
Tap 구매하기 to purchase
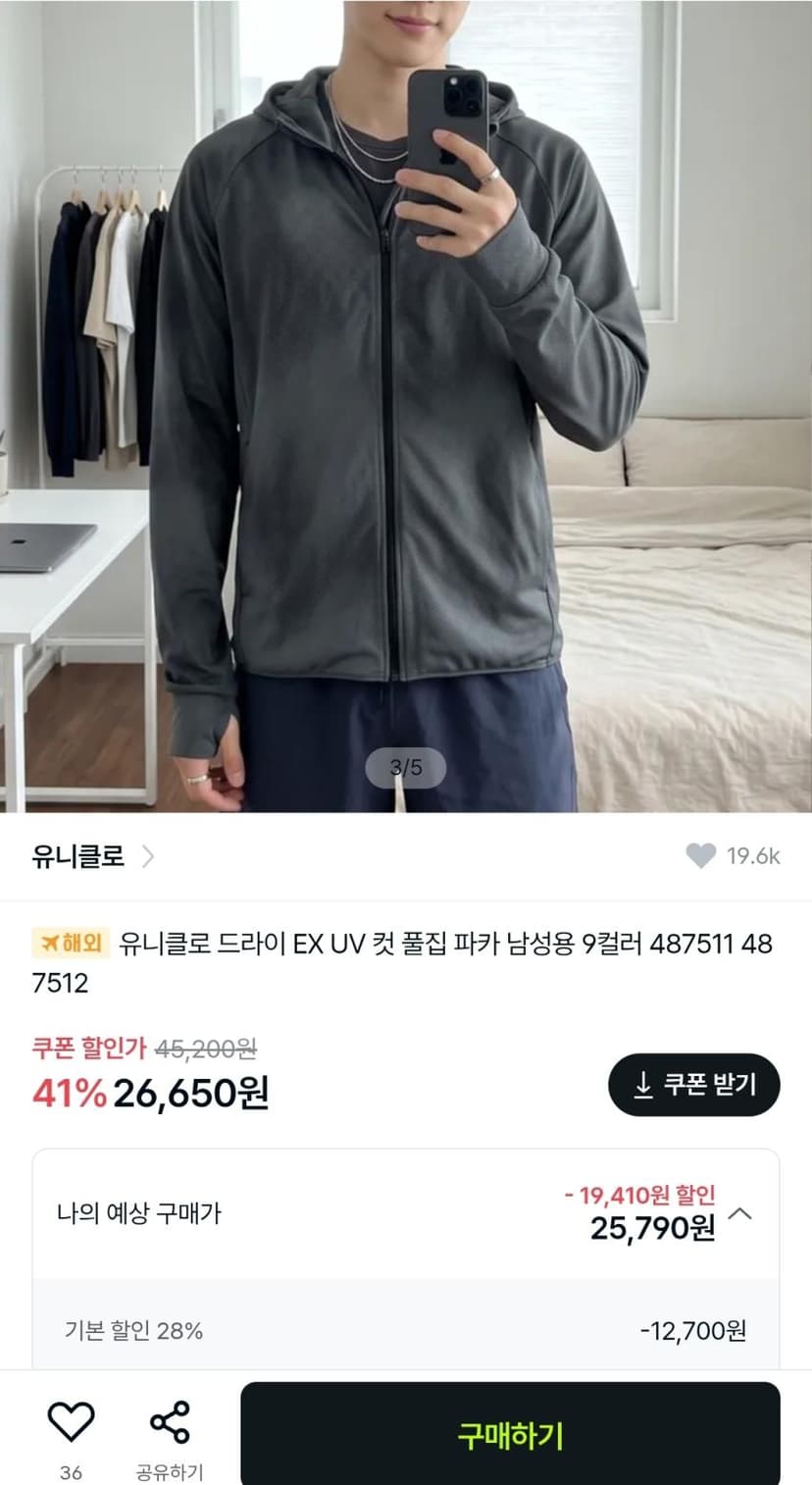pyautogui.click(x=510, y=1436)
